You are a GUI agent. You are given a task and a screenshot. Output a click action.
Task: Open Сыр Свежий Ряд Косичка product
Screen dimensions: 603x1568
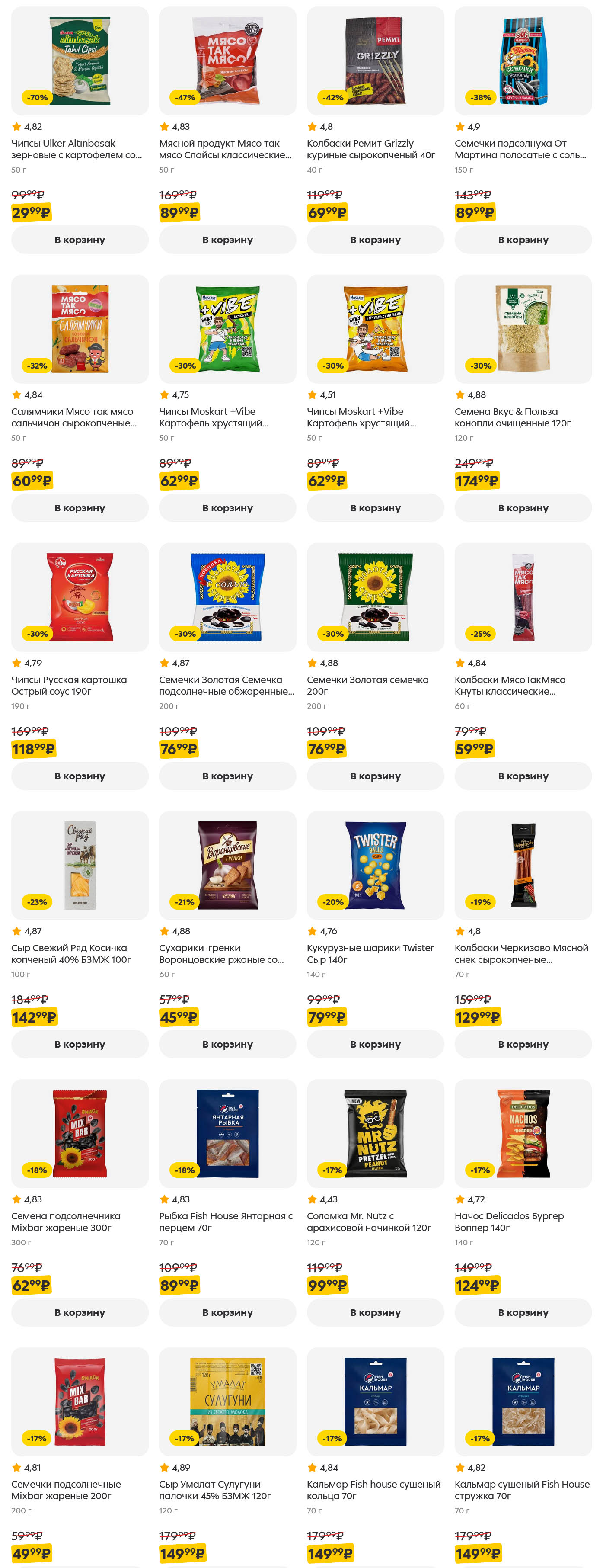(80, 865)
